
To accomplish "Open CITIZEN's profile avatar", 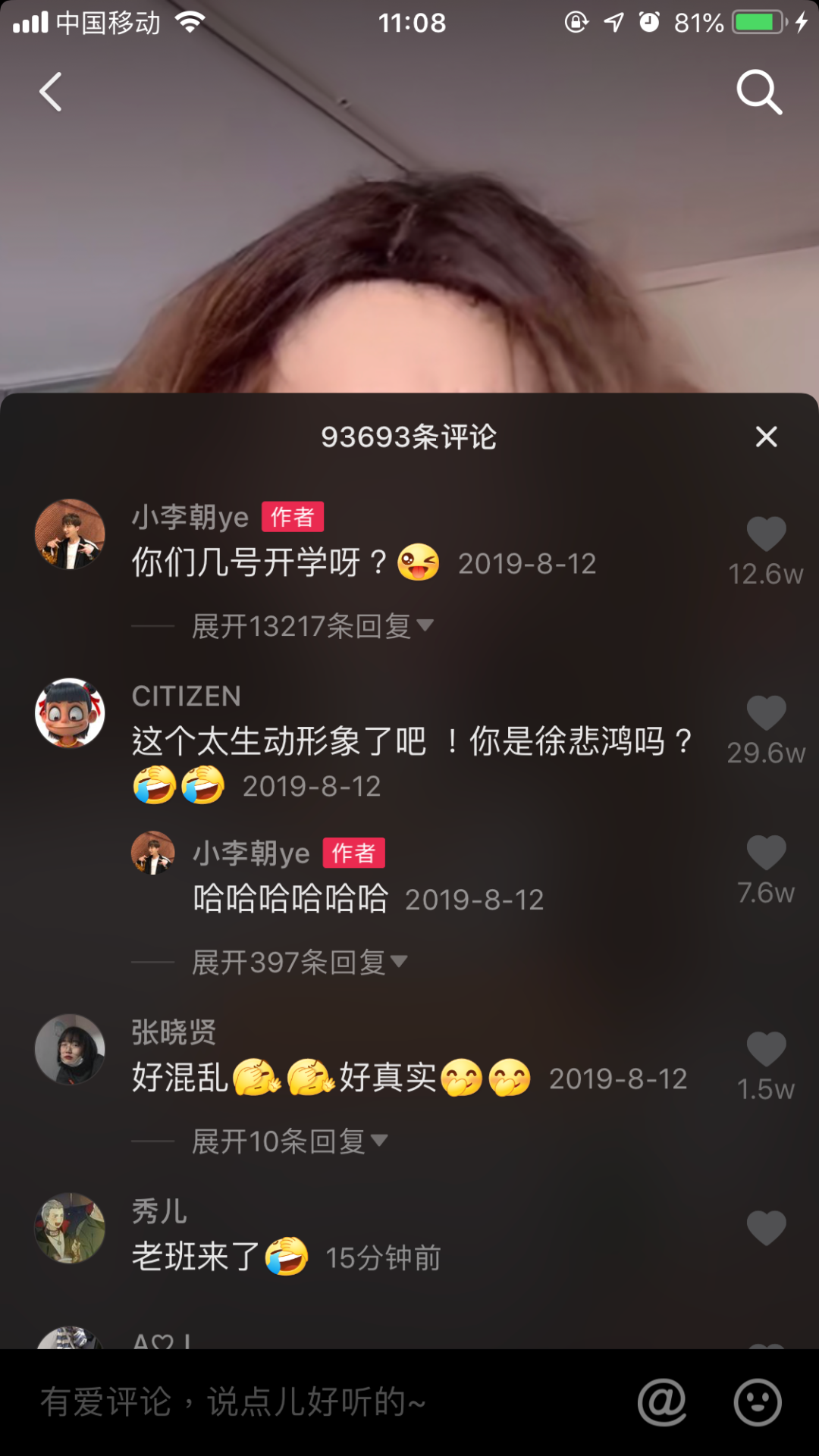I will pyautogui.click(x=70, y=713).
